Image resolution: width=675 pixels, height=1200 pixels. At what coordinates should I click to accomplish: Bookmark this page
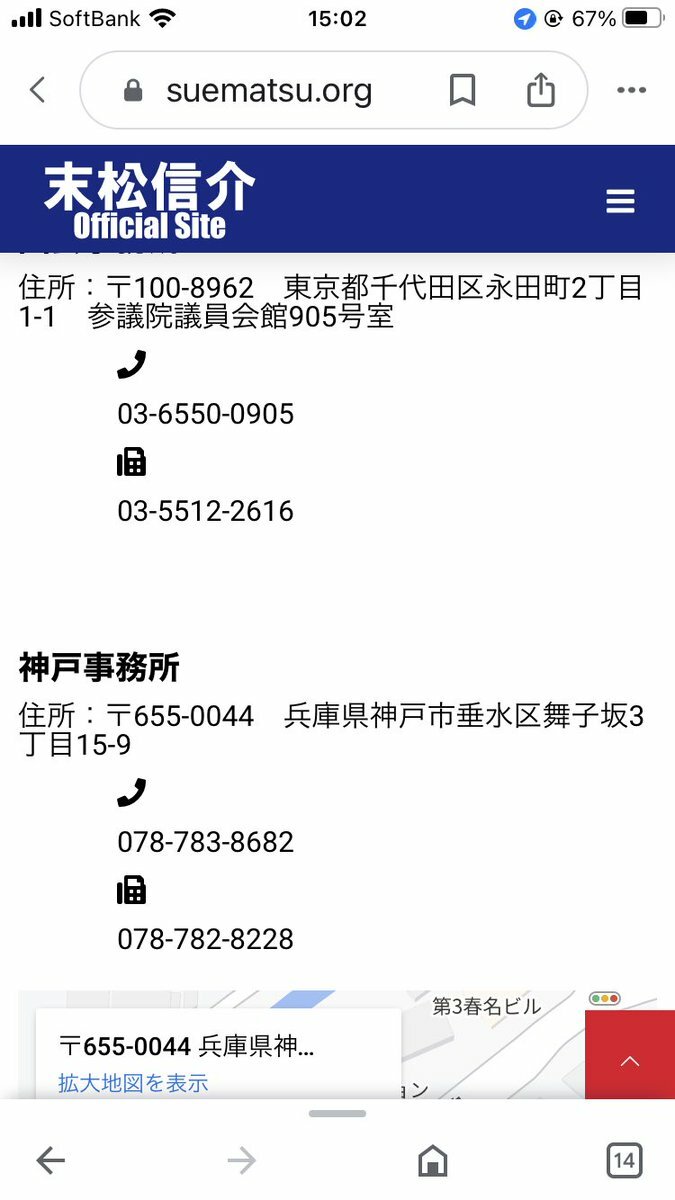[x=462, y=91]
